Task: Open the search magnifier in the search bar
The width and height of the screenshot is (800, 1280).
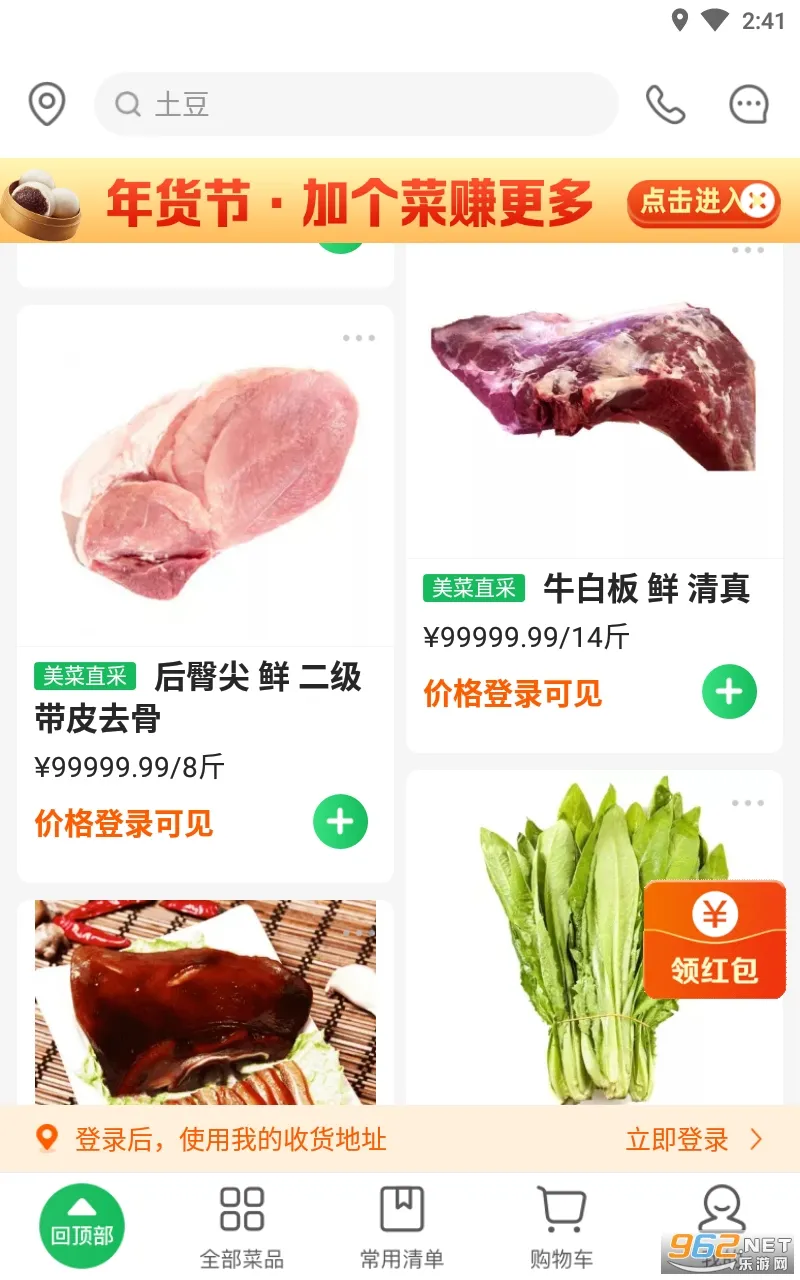Action: click(x=129, y=104)
